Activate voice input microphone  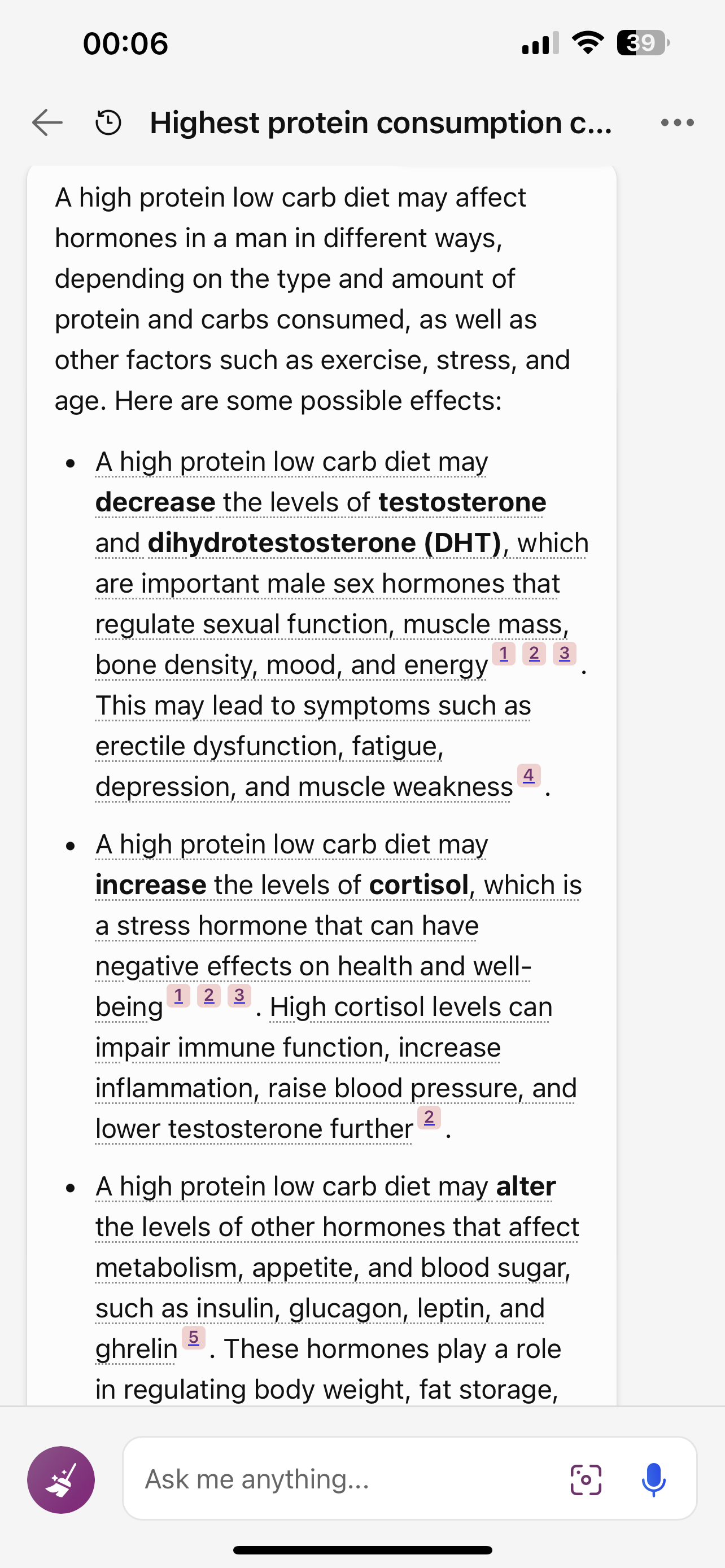(x=654, y=1480)
